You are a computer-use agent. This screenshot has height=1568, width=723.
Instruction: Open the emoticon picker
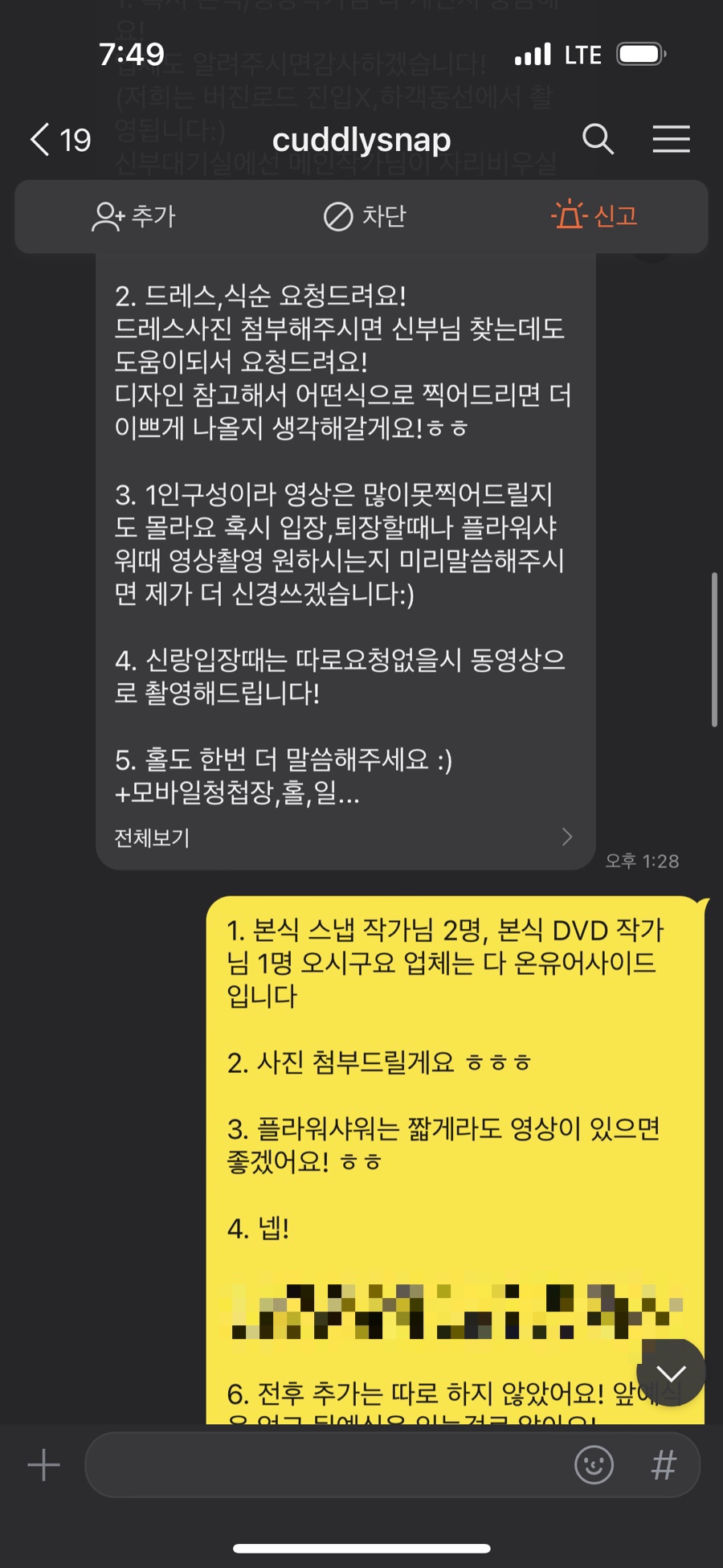tap(594, 1464)
